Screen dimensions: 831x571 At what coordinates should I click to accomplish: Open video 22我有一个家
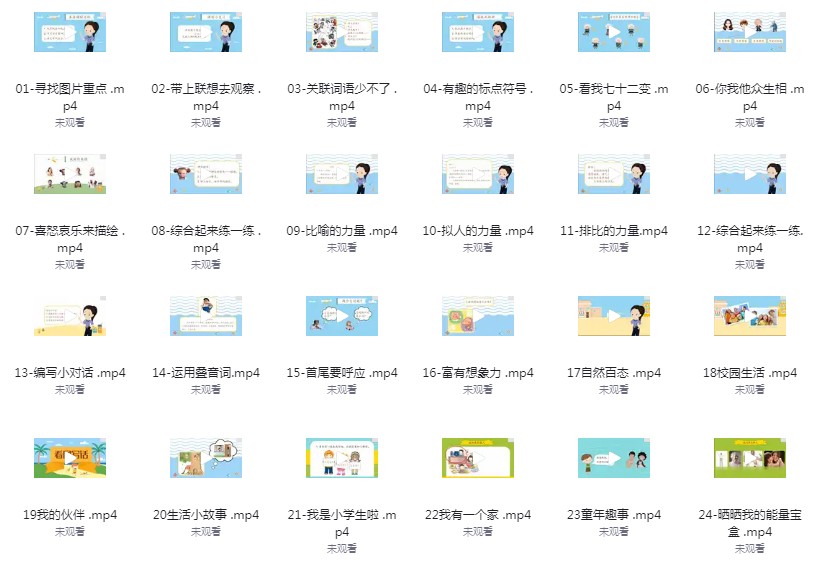pyautogui.click(x=477, y=458)
